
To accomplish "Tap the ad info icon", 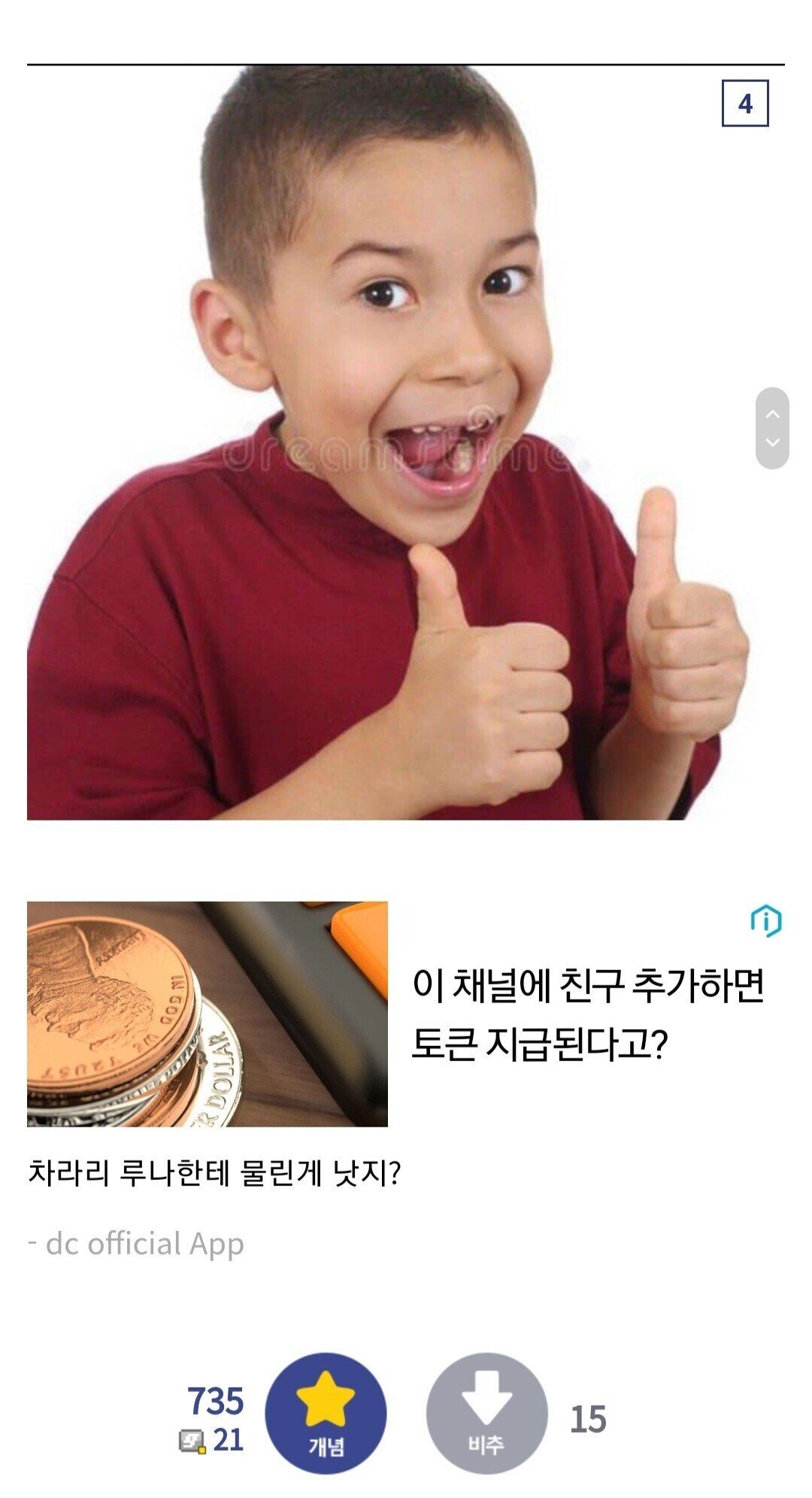I will click(765, 921).
